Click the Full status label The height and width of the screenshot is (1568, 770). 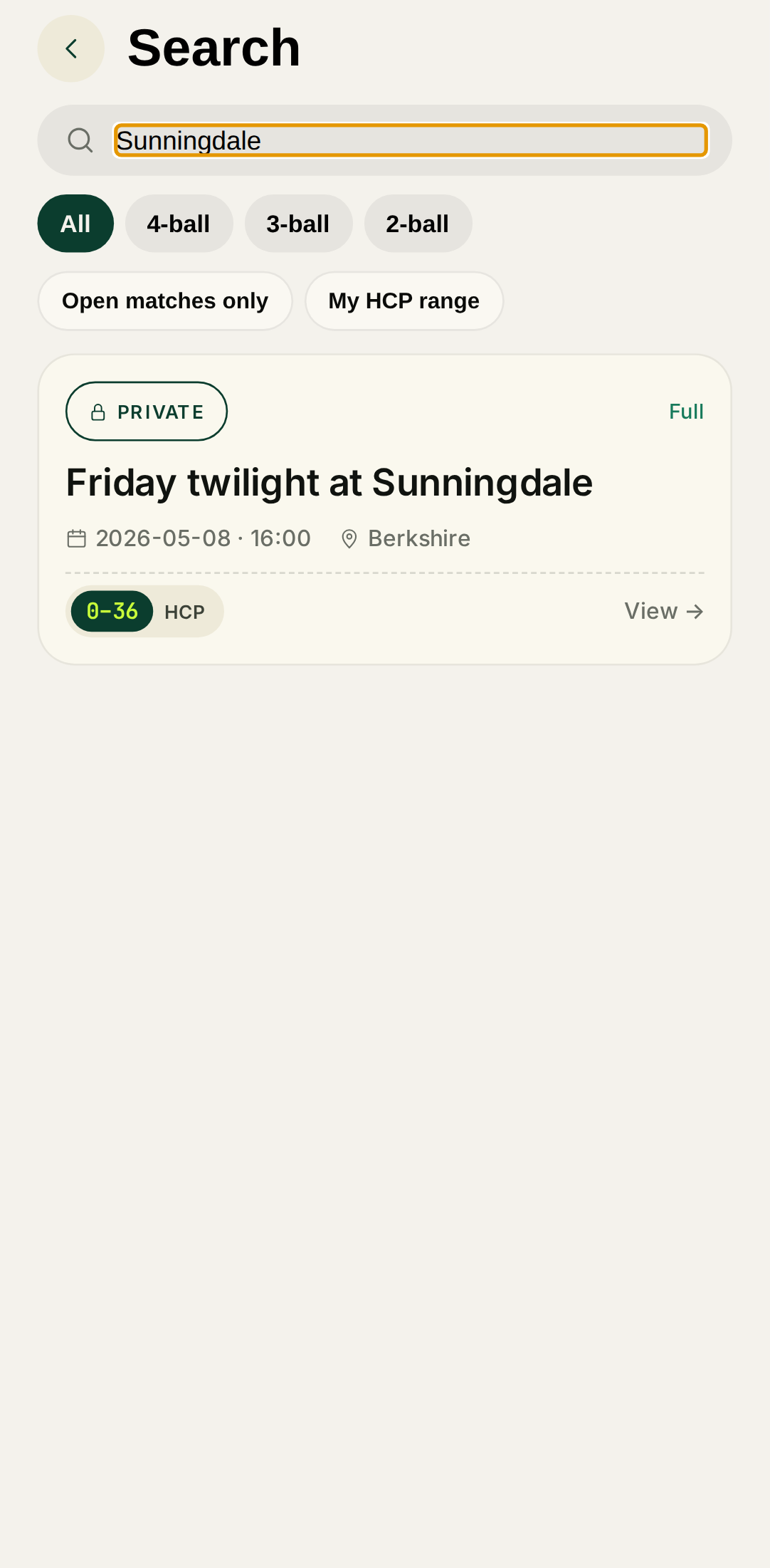(x=685, y=412)
